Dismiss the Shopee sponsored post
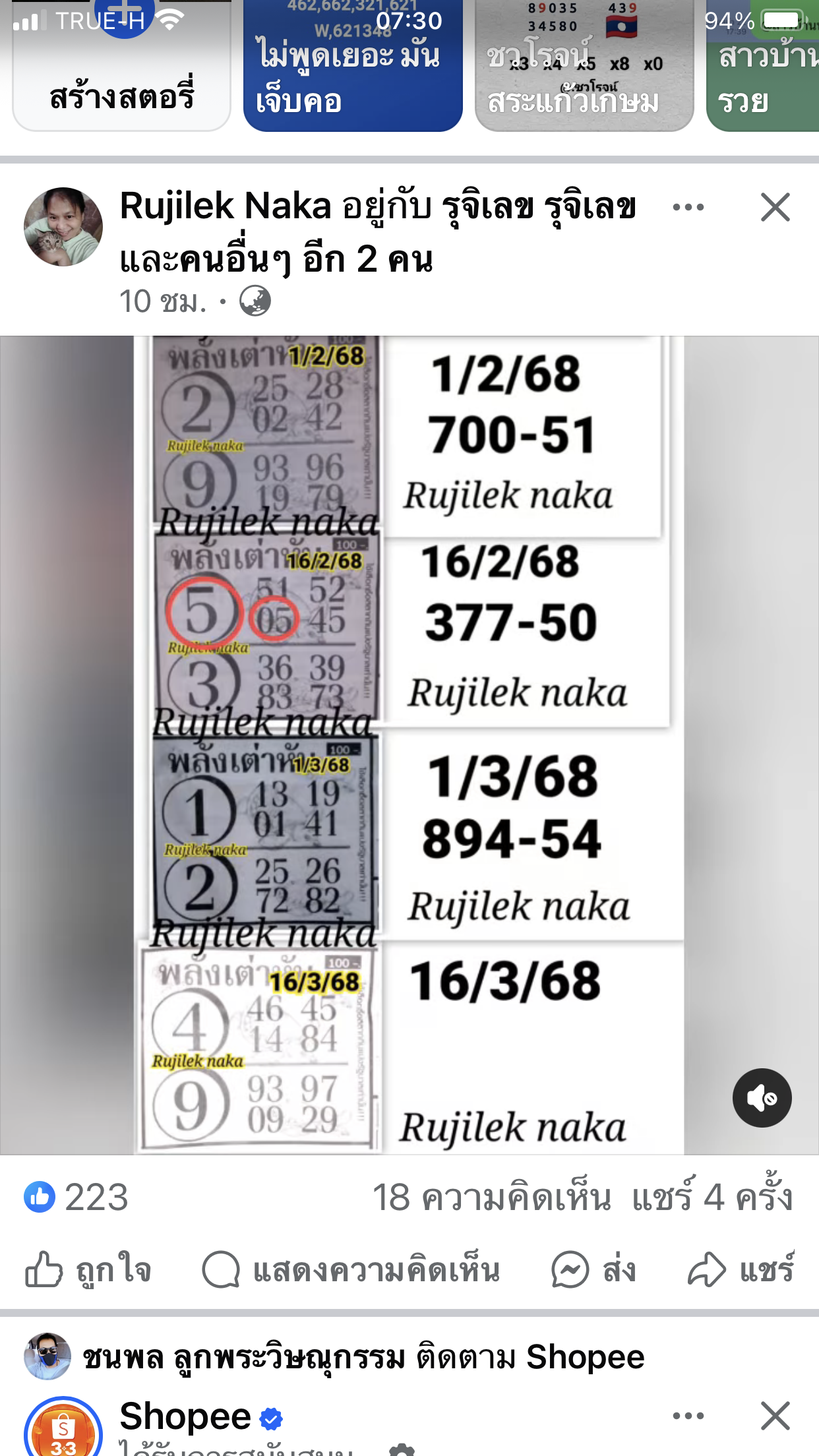The image size is (819, 1456). (775, 1416)
